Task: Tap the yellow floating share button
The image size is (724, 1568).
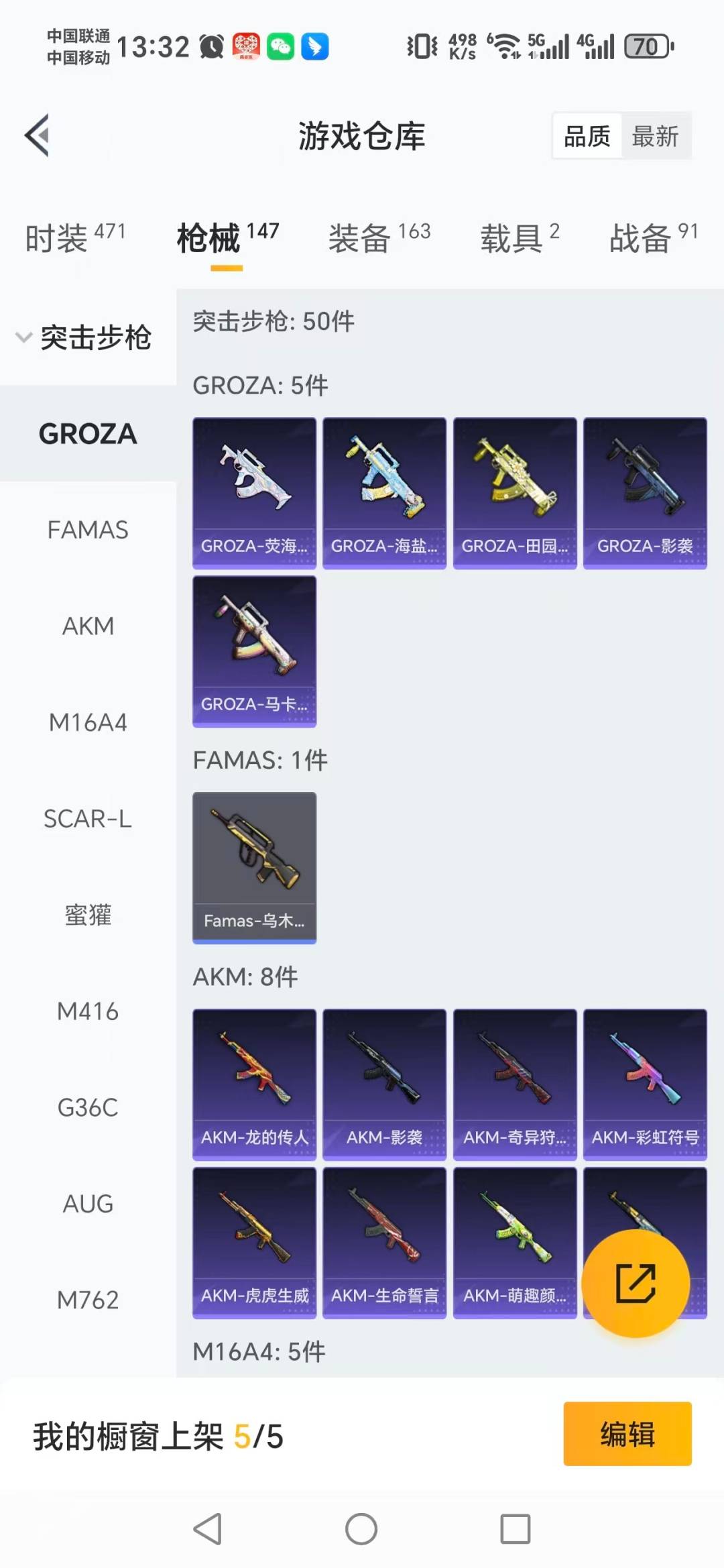Action: (635, 1283)
